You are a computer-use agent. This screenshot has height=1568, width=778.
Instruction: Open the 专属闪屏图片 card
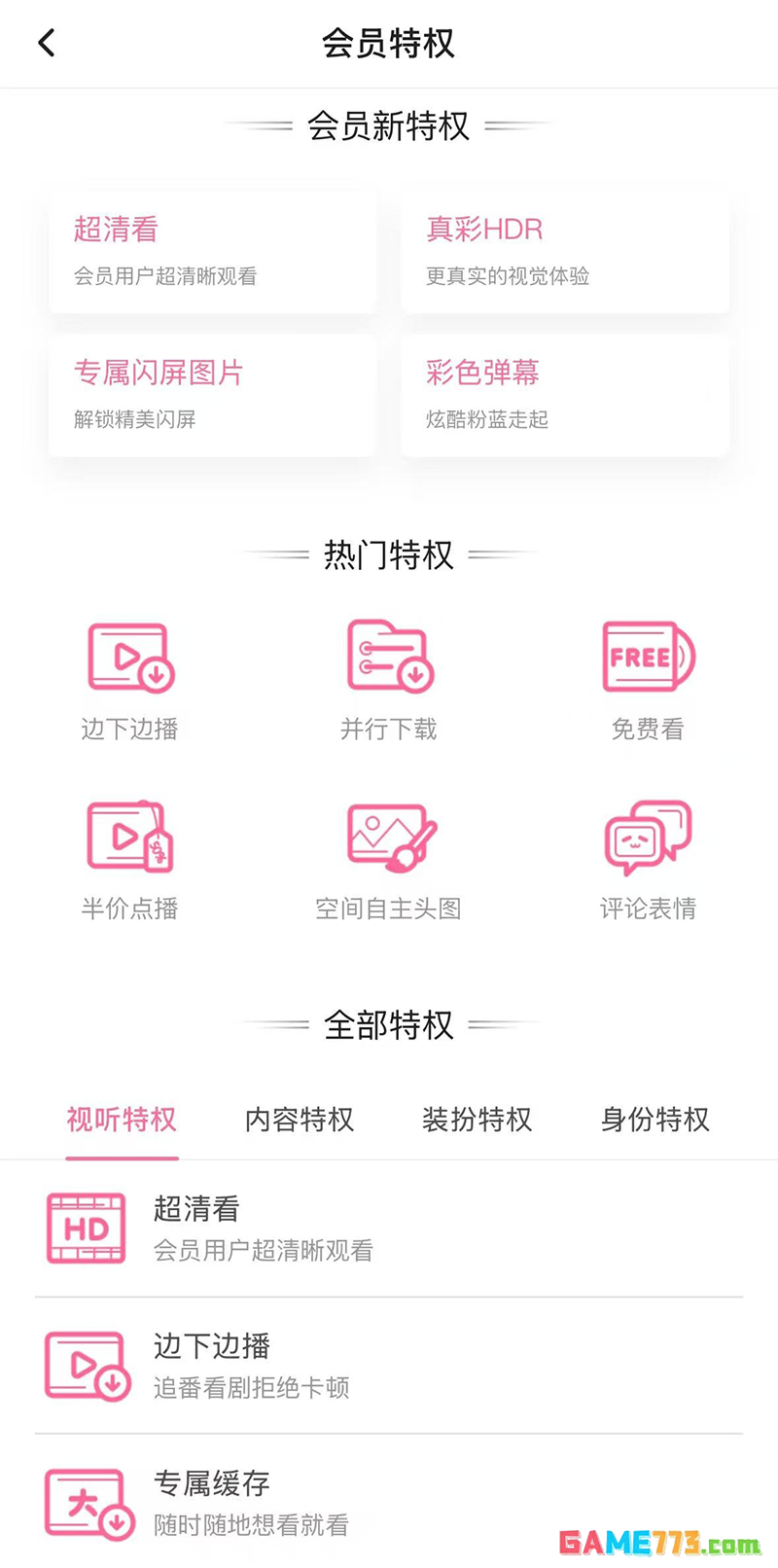pyautogui.click(x=212, y=395)
